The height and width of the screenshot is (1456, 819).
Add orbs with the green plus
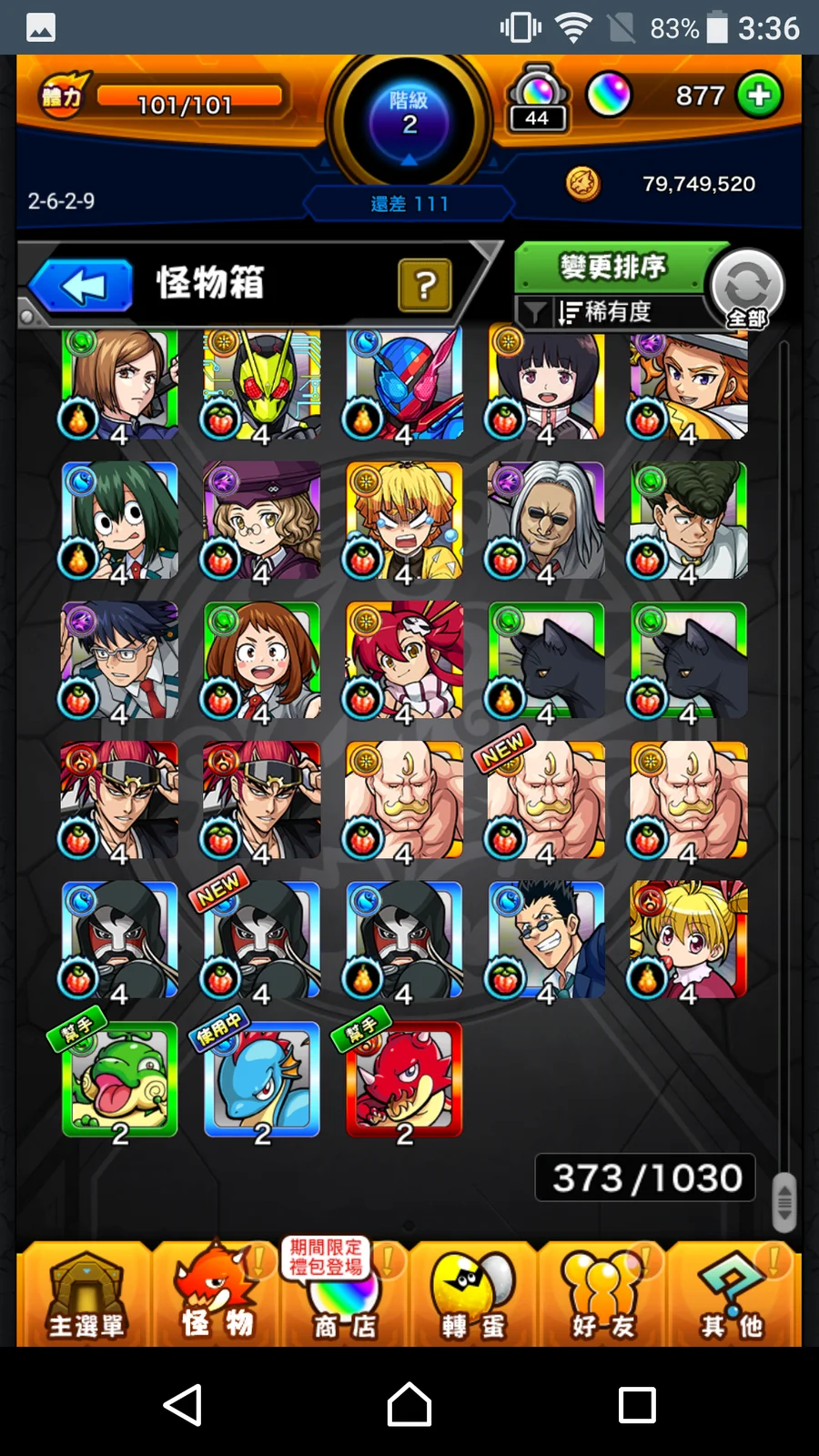pyautogui.click(x=759, y=95)
